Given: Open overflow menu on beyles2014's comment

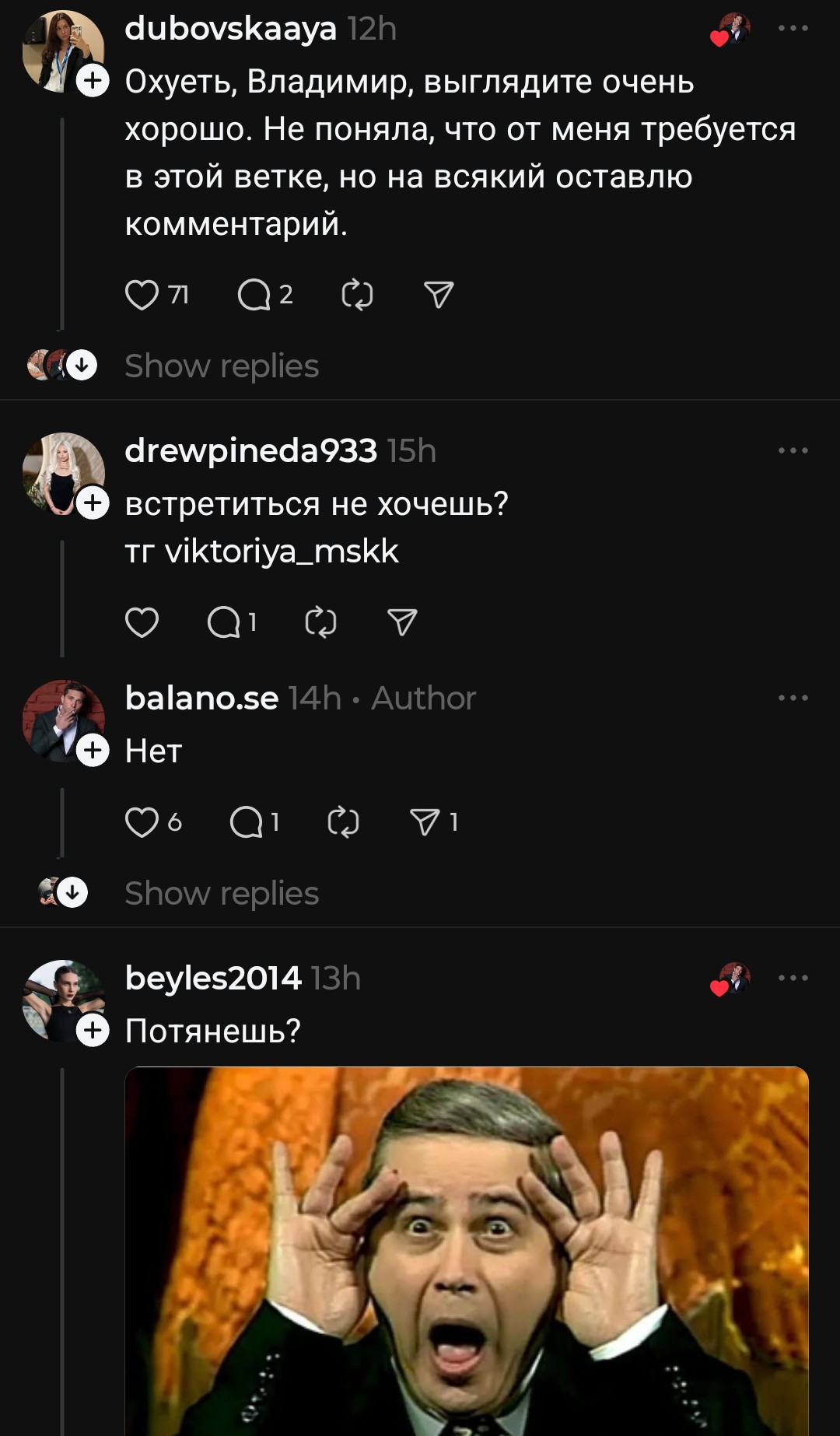Looking at the screenshot, I should click(793, 978).
